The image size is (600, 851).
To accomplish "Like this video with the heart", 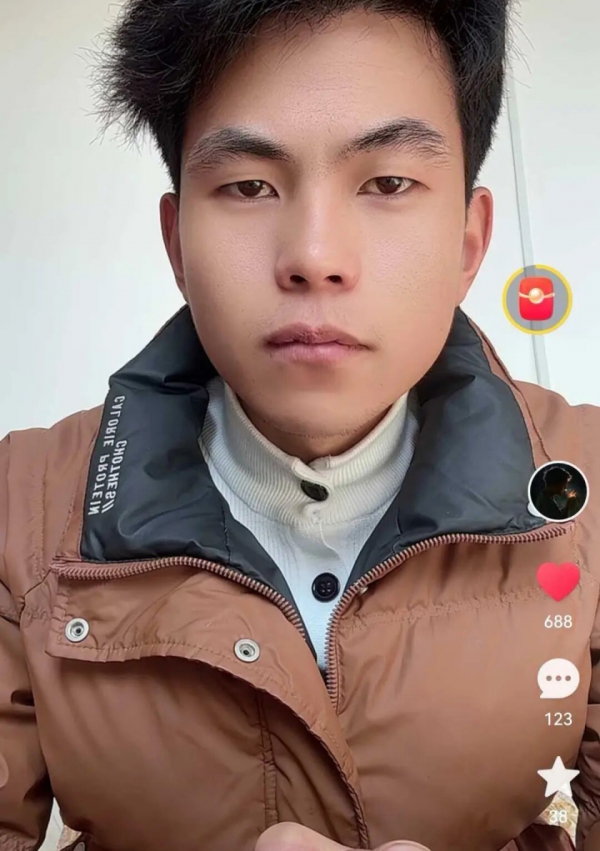I will point(558,582).
